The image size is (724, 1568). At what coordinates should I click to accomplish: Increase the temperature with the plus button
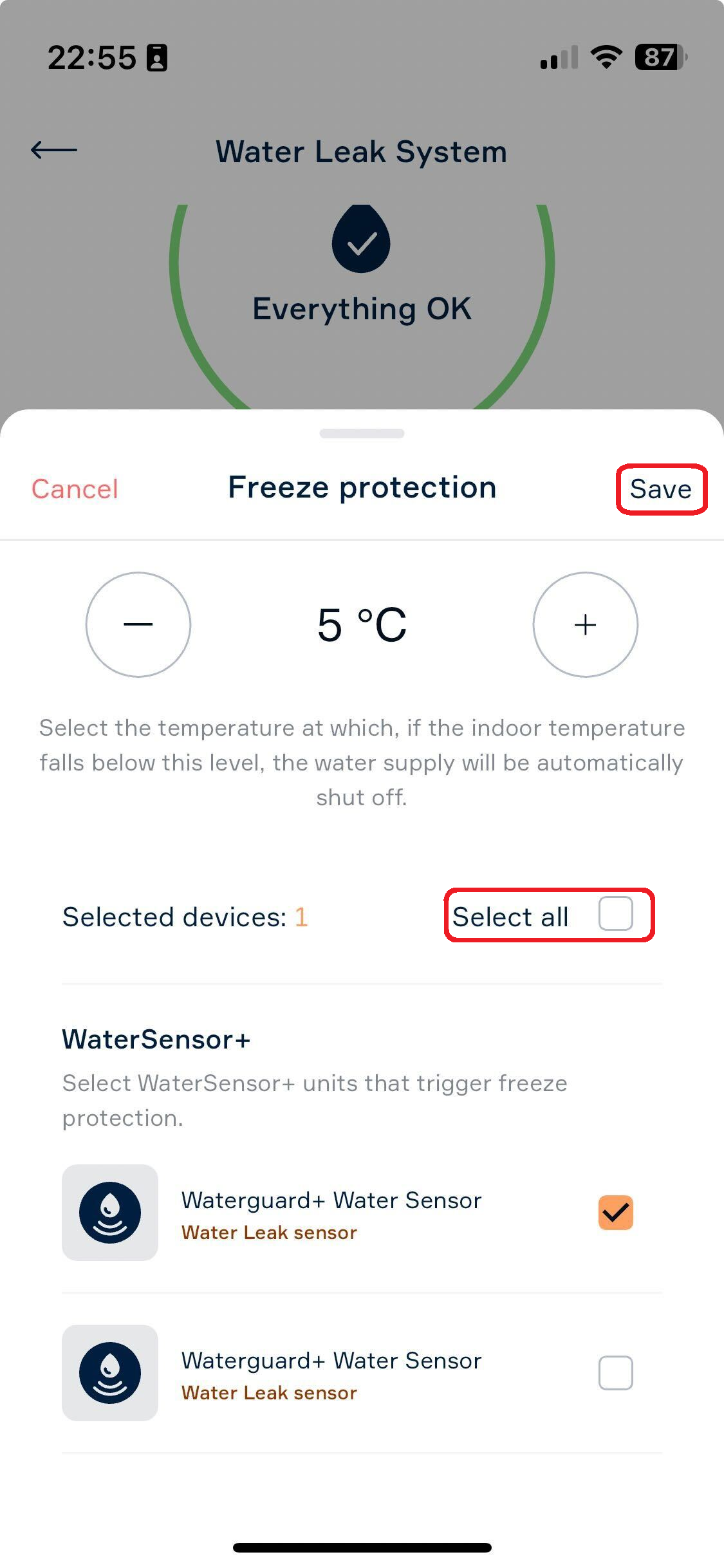click(586, 624)
